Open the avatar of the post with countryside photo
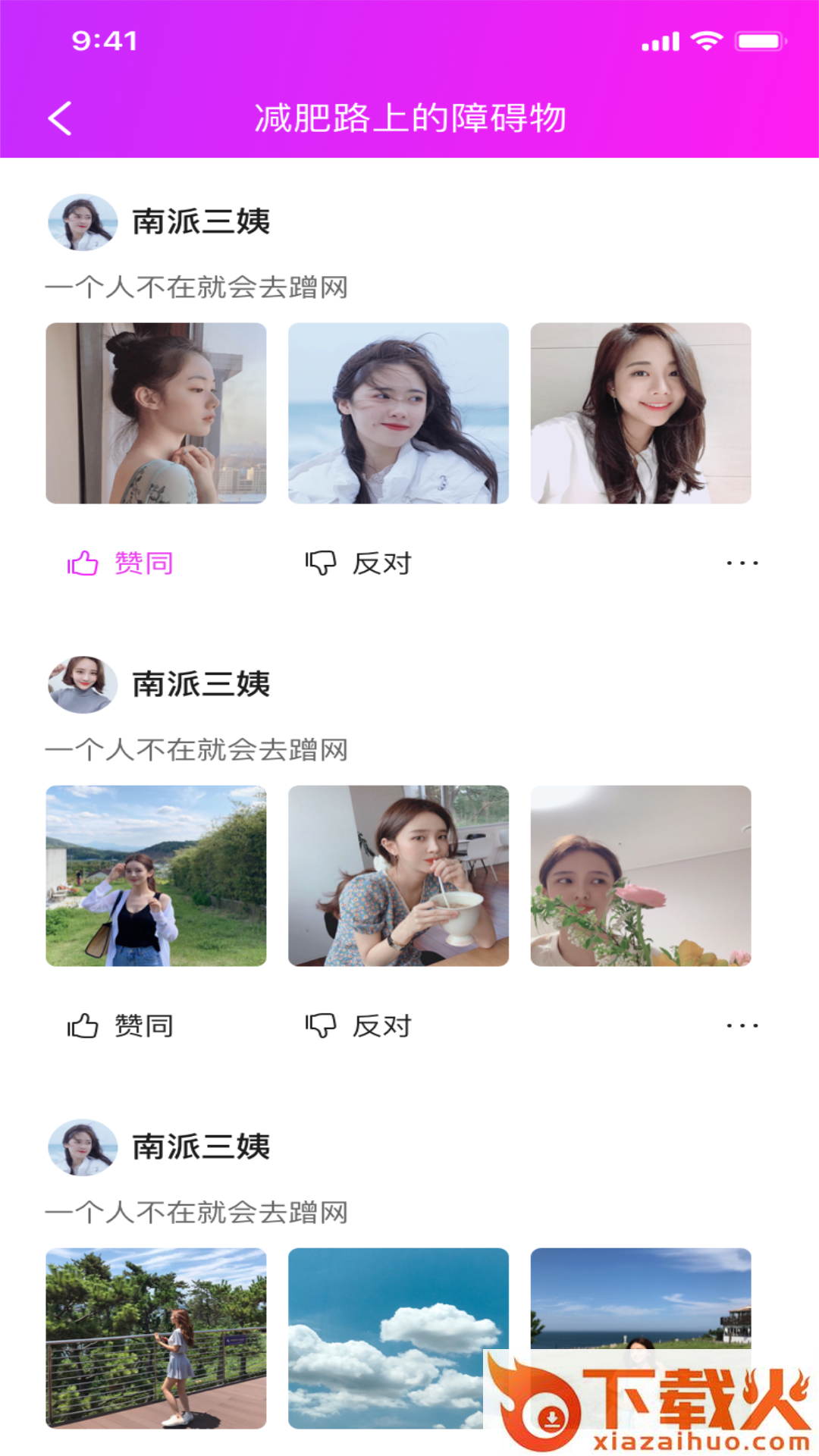The width and height of the screenshot is (819, 1456). [83, 685]
